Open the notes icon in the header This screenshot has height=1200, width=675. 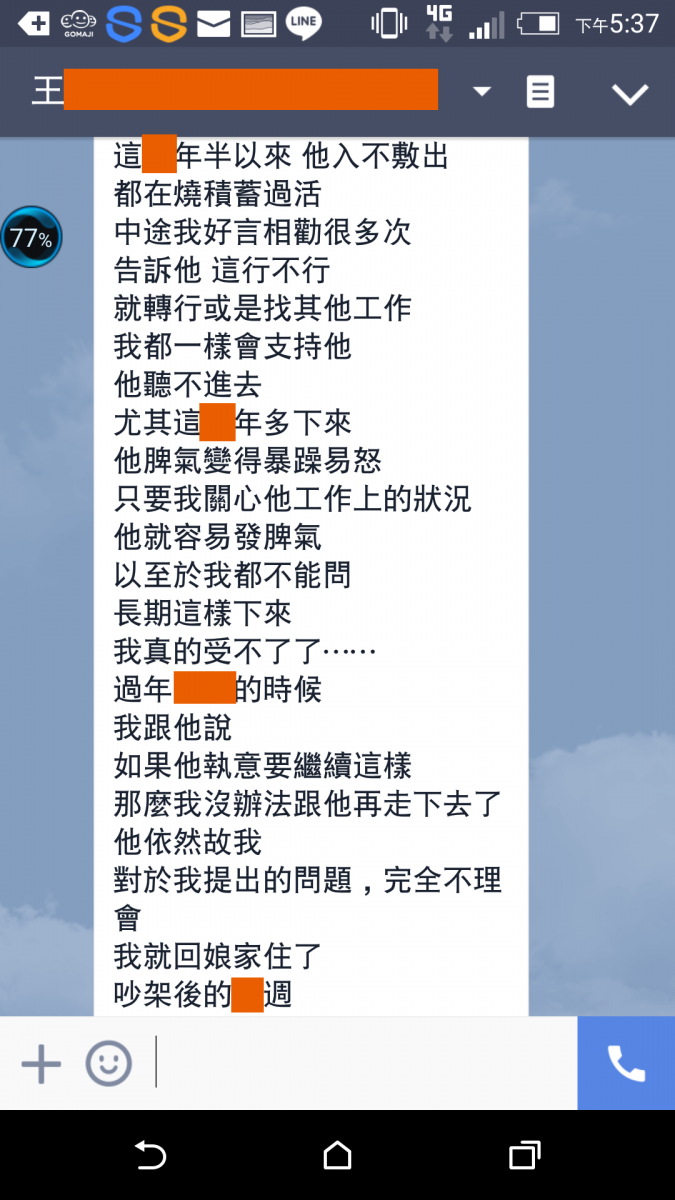[540, 92]
